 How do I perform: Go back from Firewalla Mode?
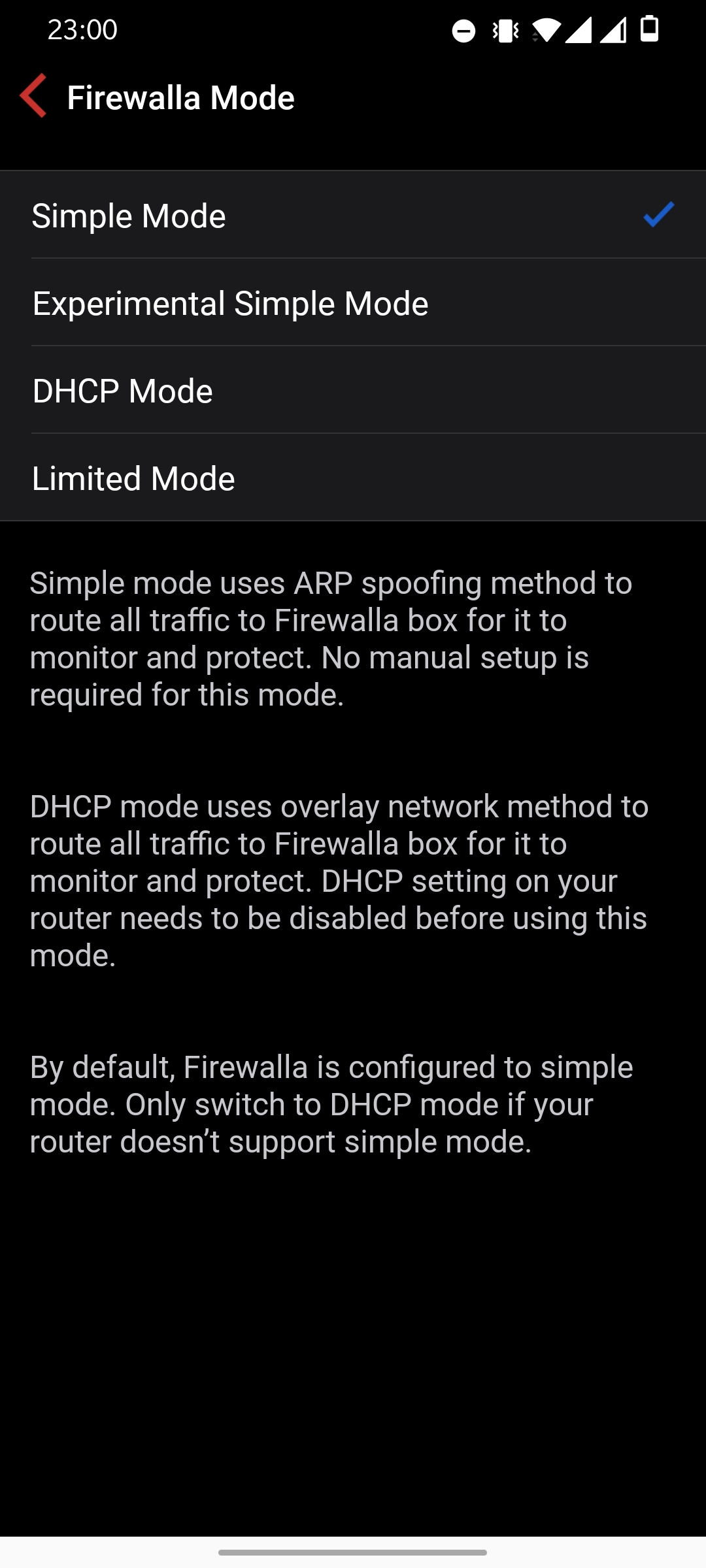pos(33,95)
